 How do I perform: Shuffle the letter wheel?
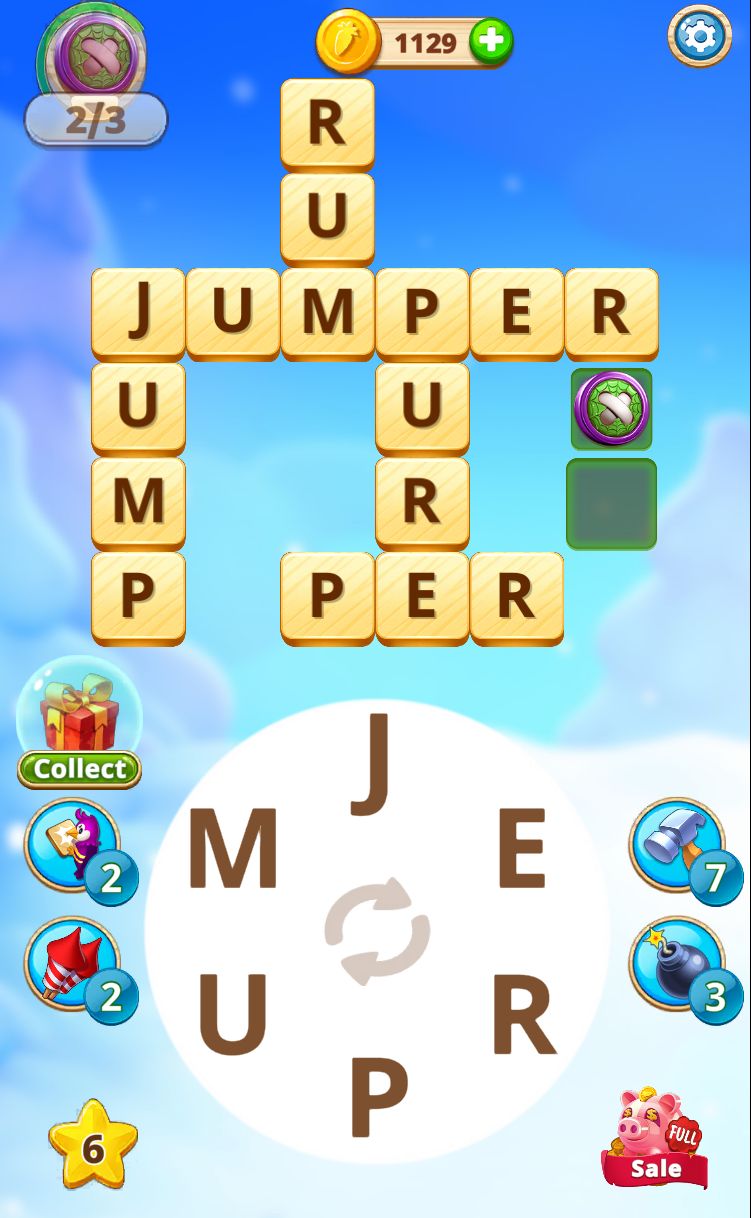click(377, 931)
